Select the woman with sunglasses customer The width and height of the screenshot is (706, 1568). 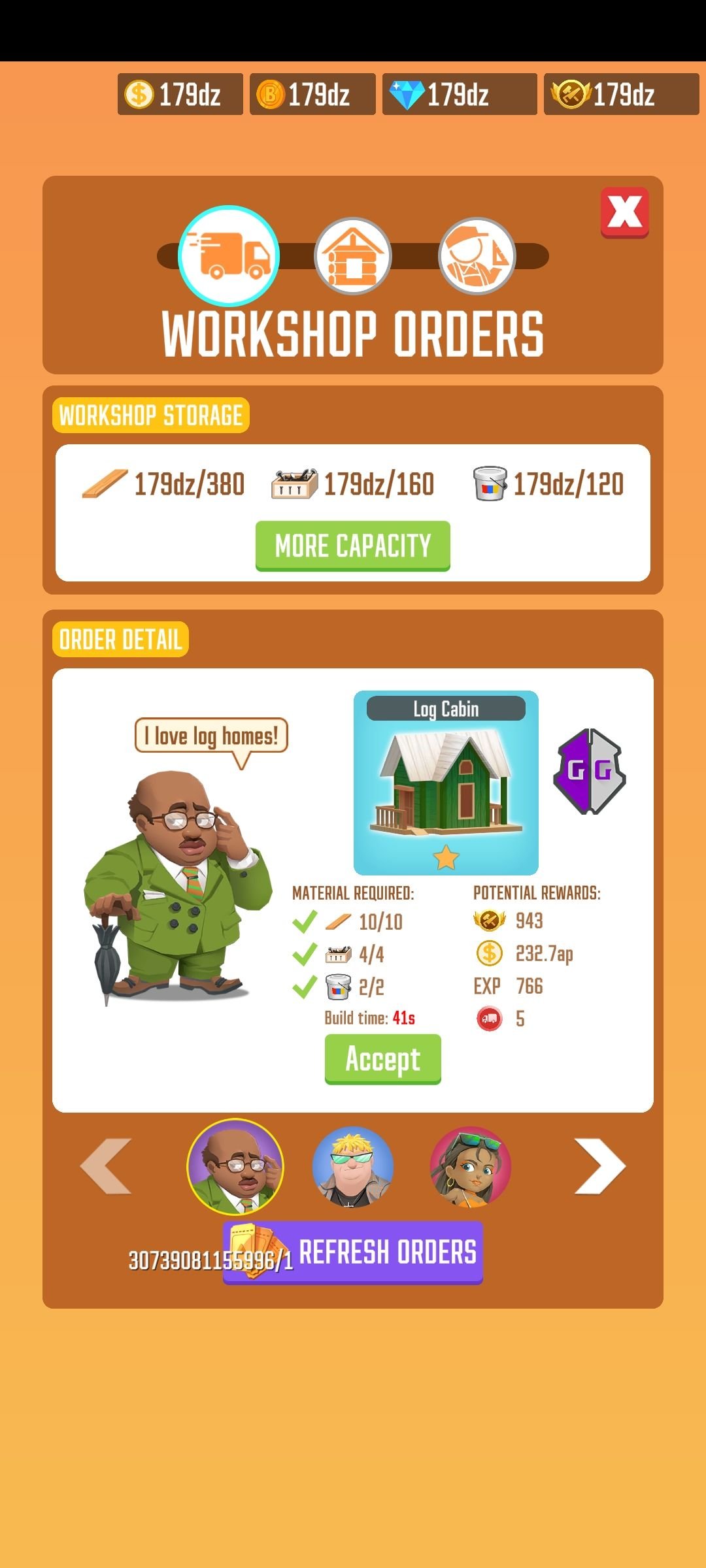pyautogui.click(x=470, y=1167)
